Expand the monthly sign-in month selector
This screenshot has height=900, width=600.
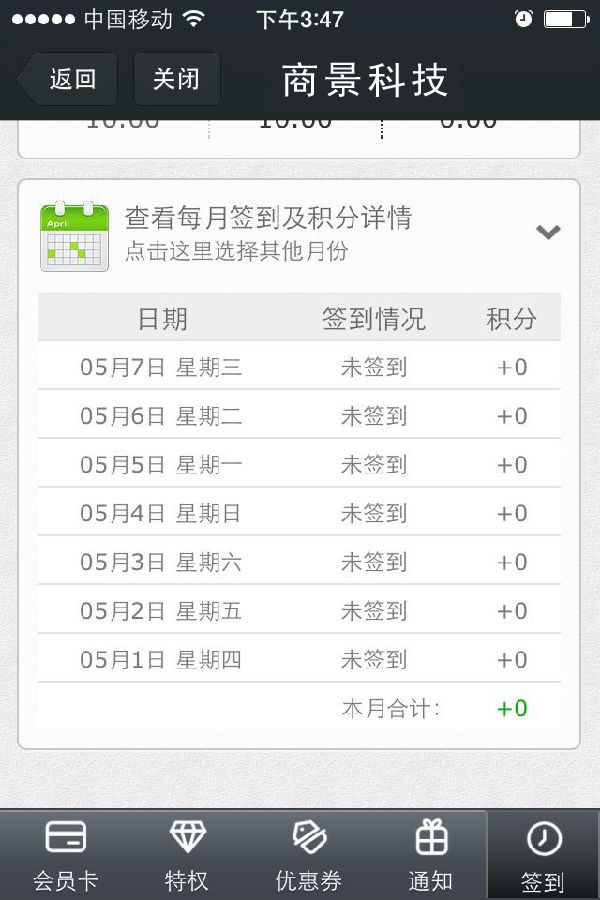click(x=547, y=232)
